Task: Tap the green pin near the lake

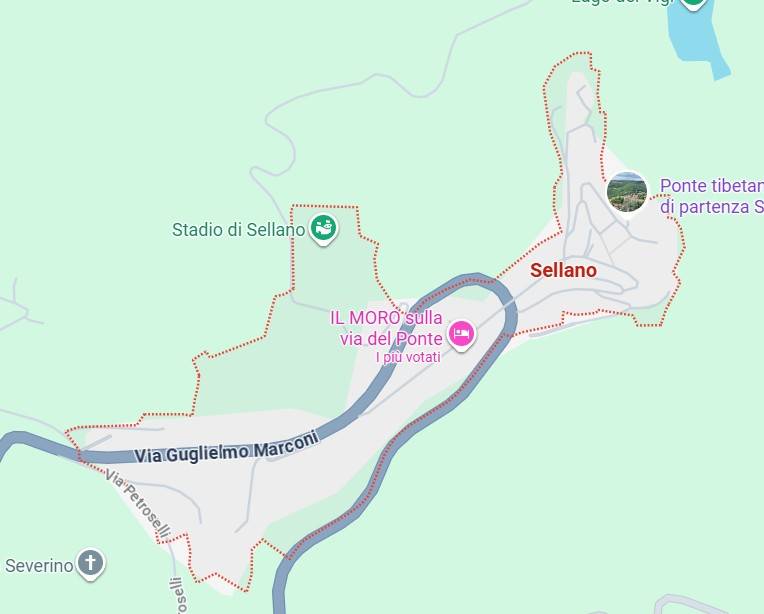Action: (x=693, y=3)
